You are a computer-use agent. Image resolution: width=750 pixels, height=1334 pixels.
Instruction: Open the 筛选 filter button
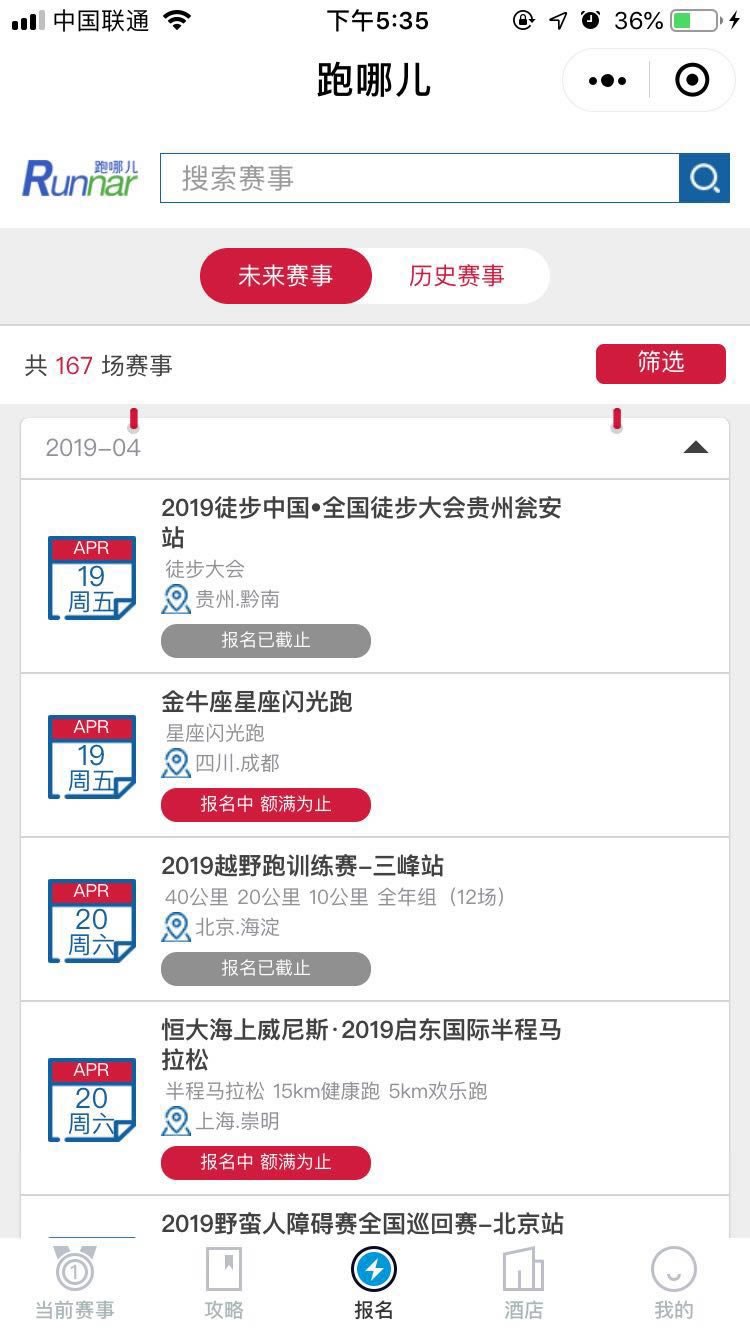pyautogui.click(x=661, y=363)
